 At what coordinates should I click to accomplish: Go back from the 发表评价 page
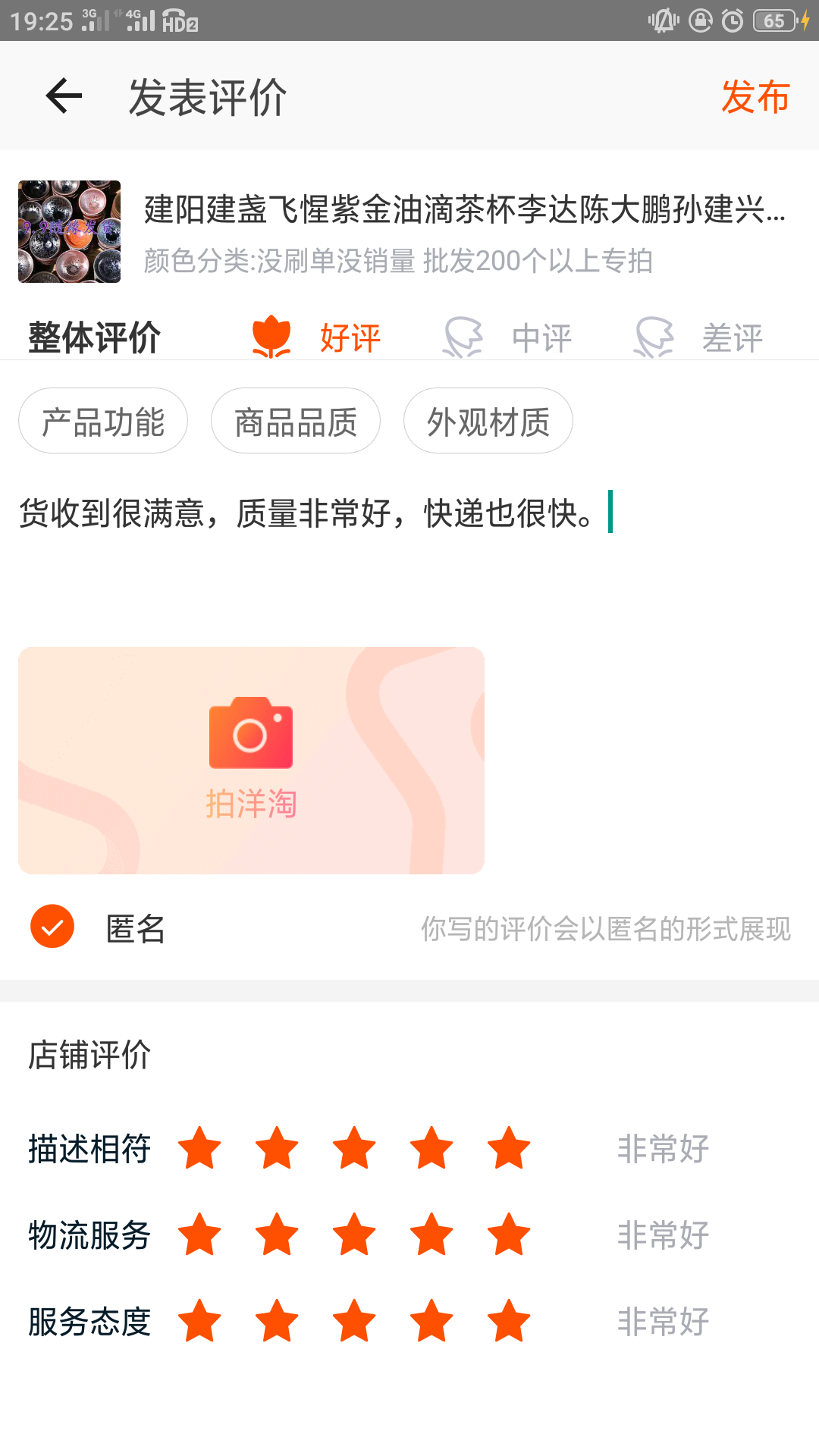click(x=64, y=96)
